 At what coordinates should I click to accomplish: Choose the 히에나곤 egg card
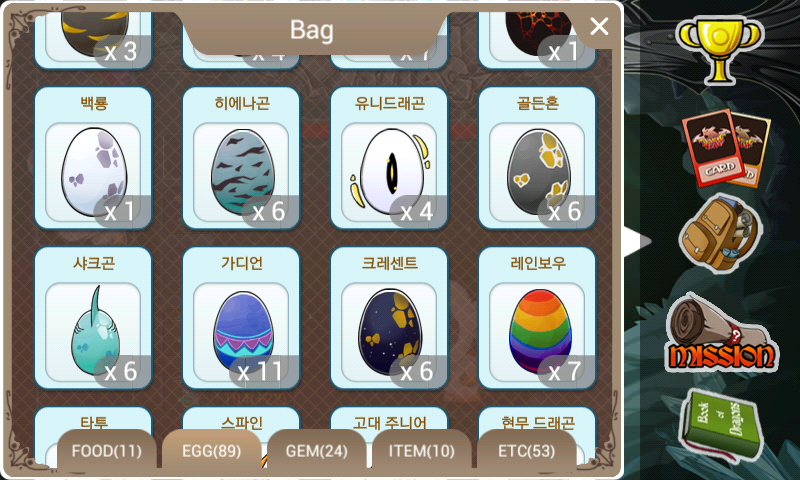[x=241, y=158]
